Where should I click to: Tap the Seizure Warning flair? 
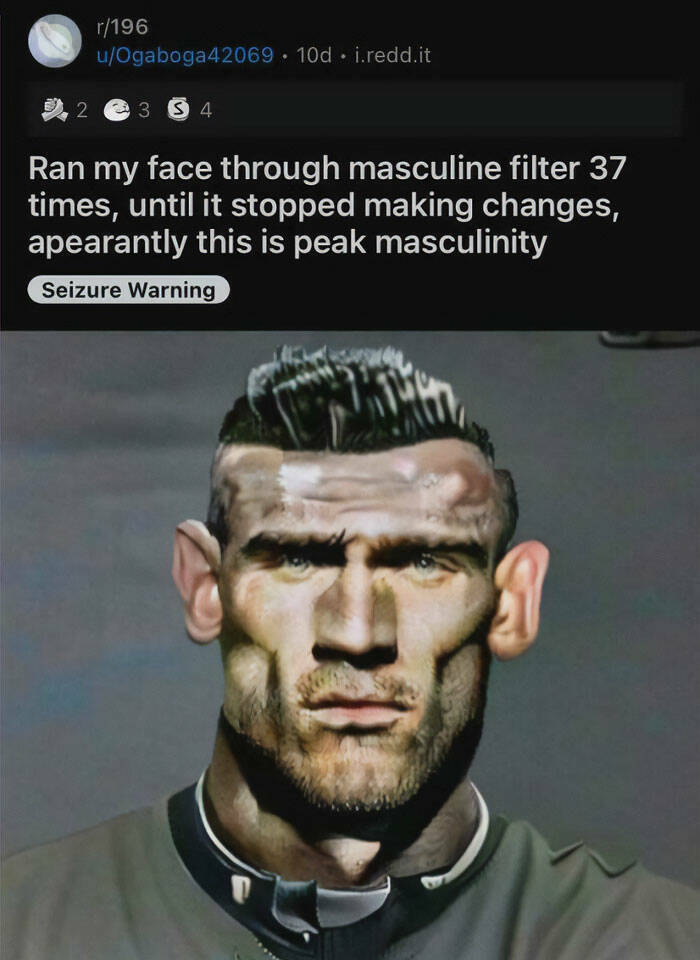129,290
